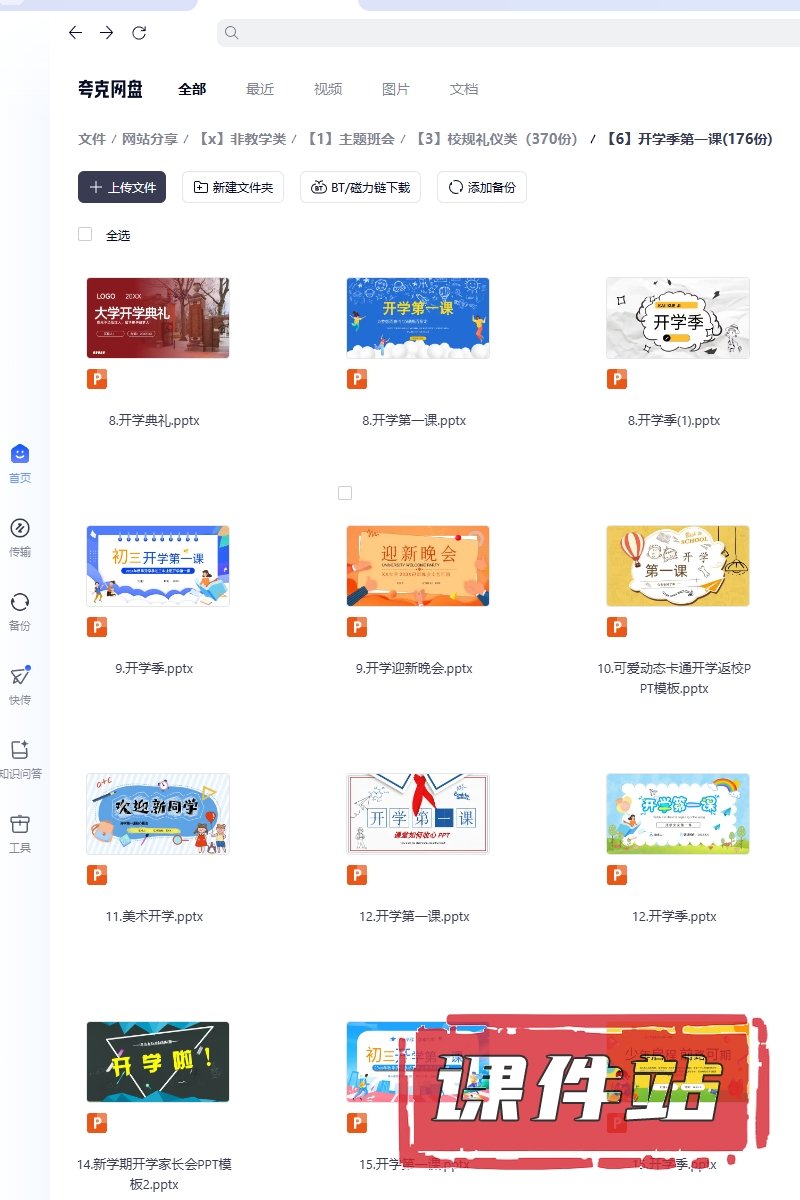Open the 文档 tab
Screen dimensions: 800x1200
[x=464, y=89]
